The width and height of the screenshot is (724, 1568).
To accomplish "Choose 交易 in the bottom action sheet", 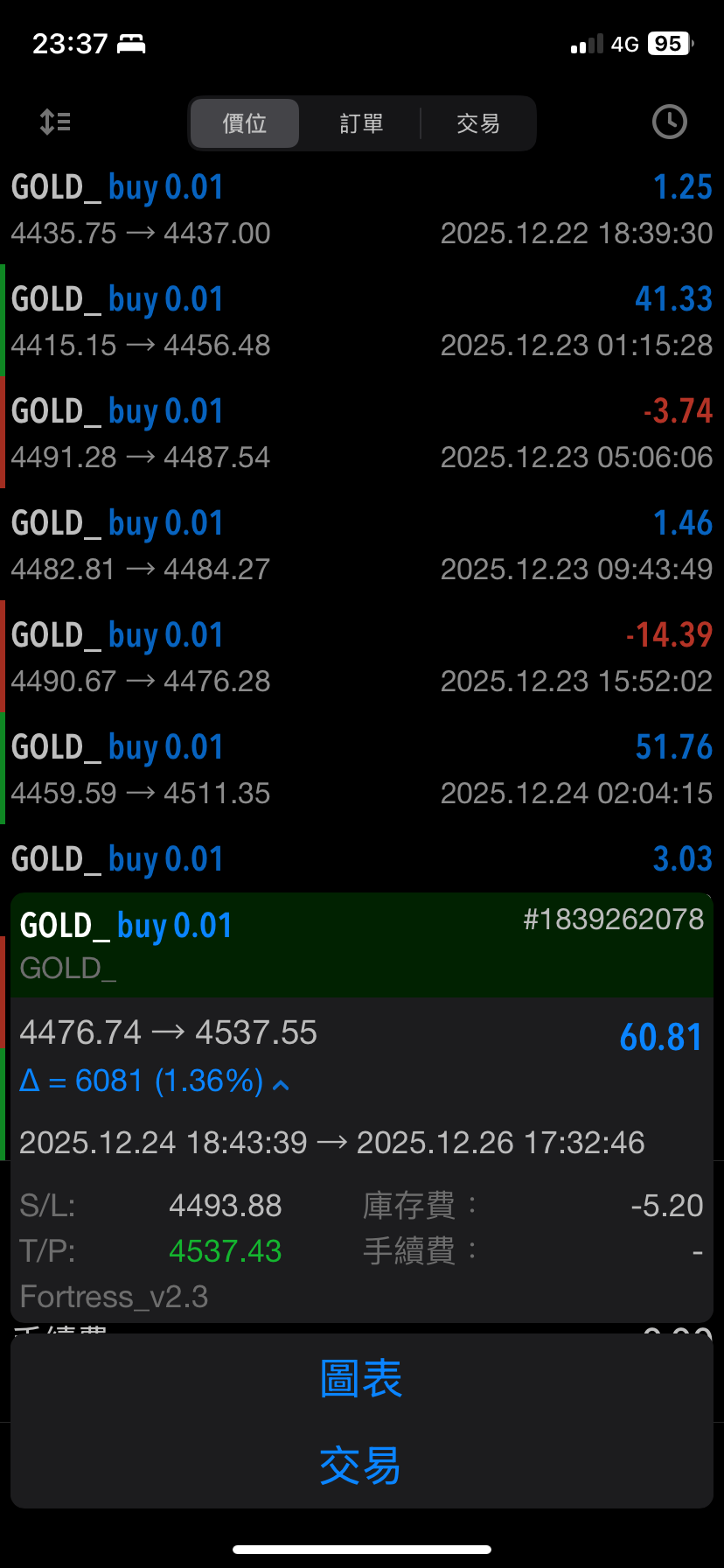I will [x=361, y=1466].
